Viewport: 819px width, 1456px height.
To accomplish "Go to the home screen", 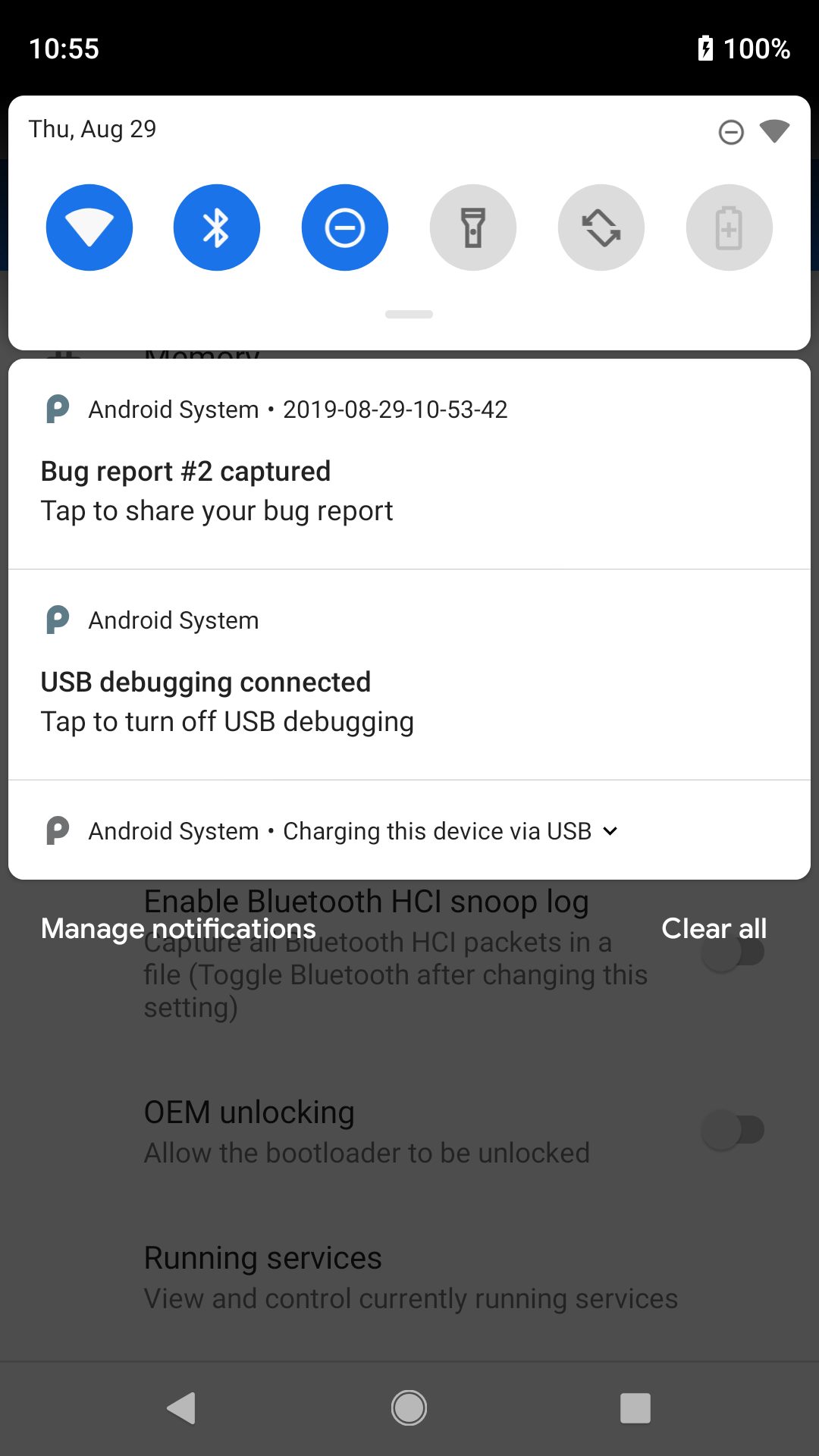I will [x=409, y=1408].
